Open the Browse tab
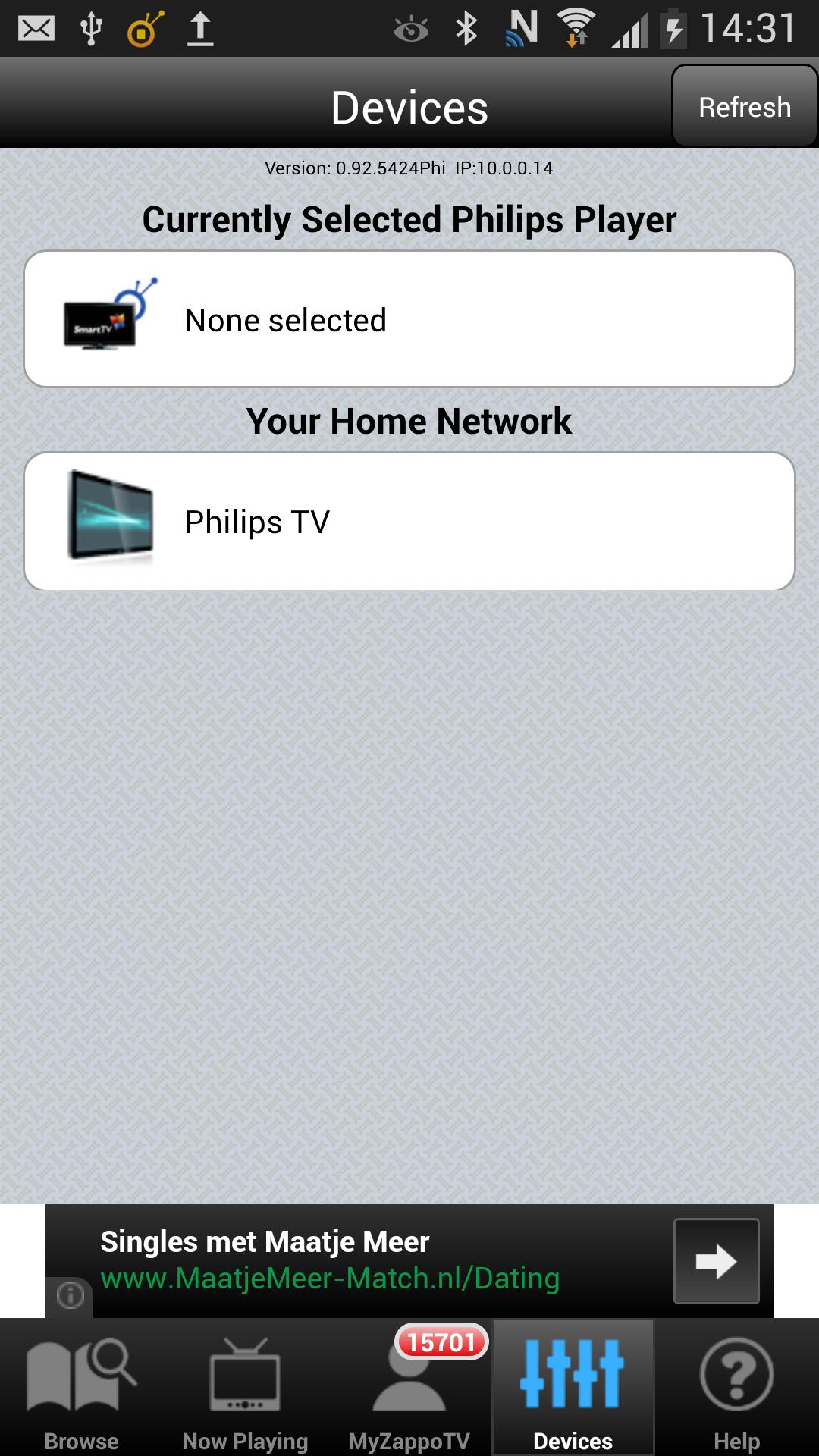 coord(81,1388)
